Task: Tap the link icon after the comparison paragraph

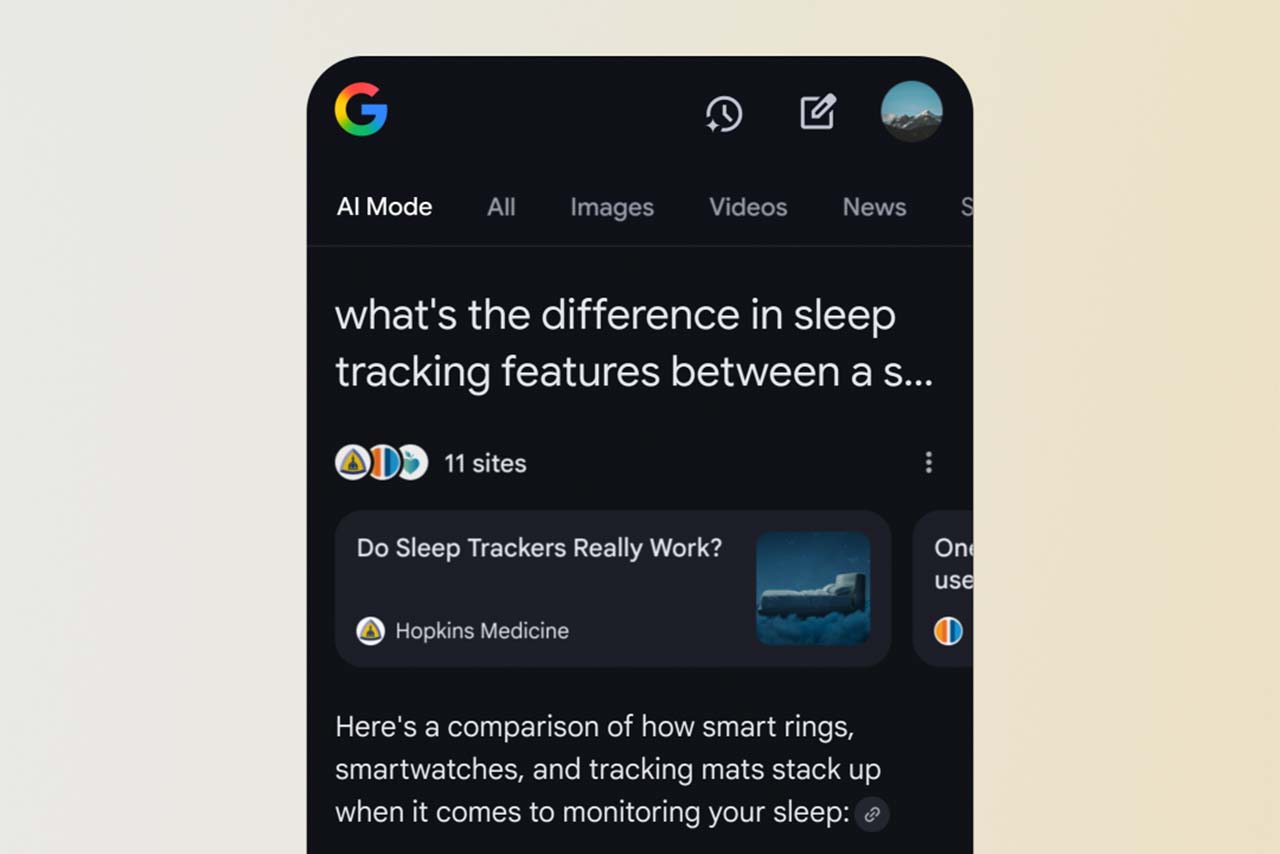Action: click(872, 813)
